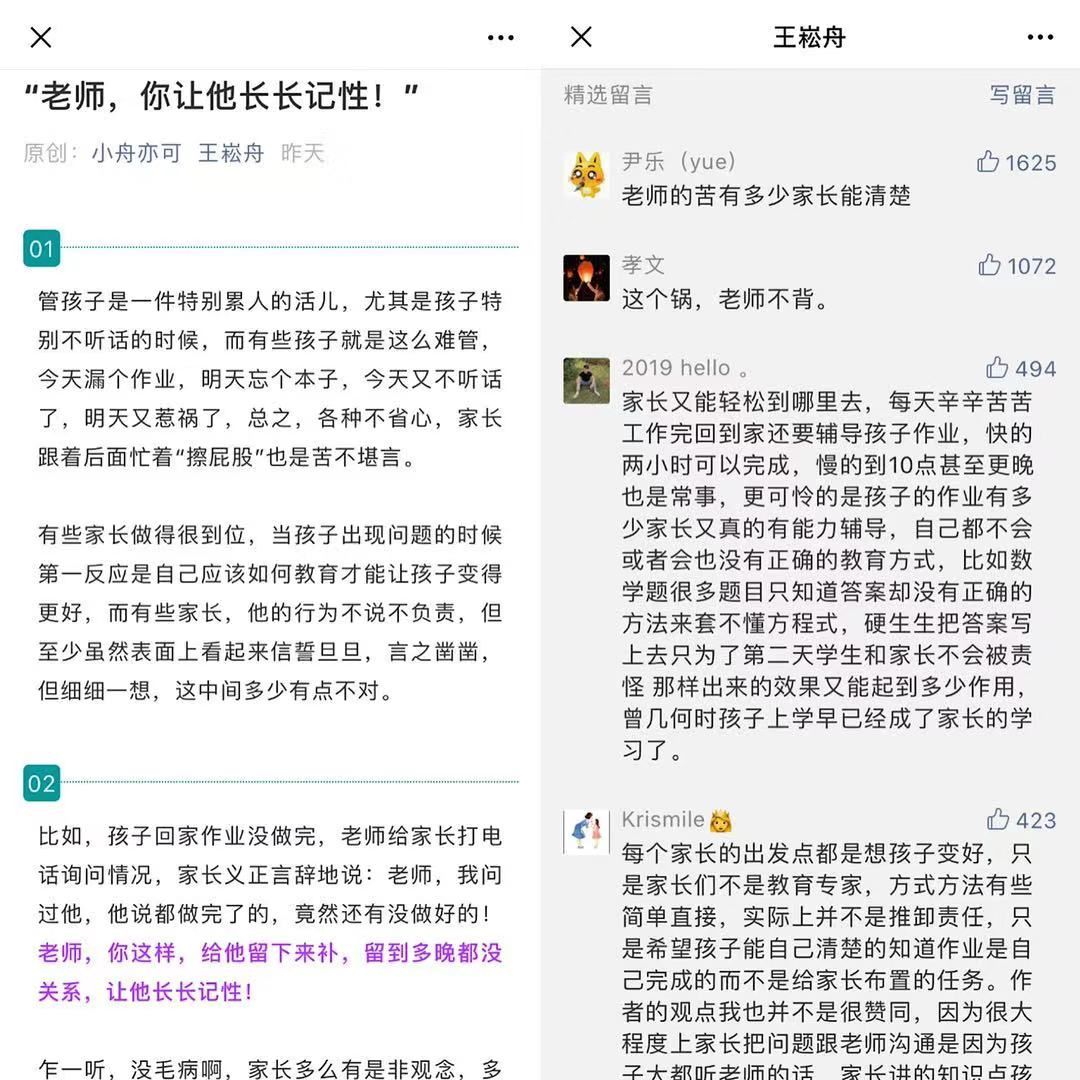Like 孝文's comment
1080x1080 pixels.
coord(990,265)
